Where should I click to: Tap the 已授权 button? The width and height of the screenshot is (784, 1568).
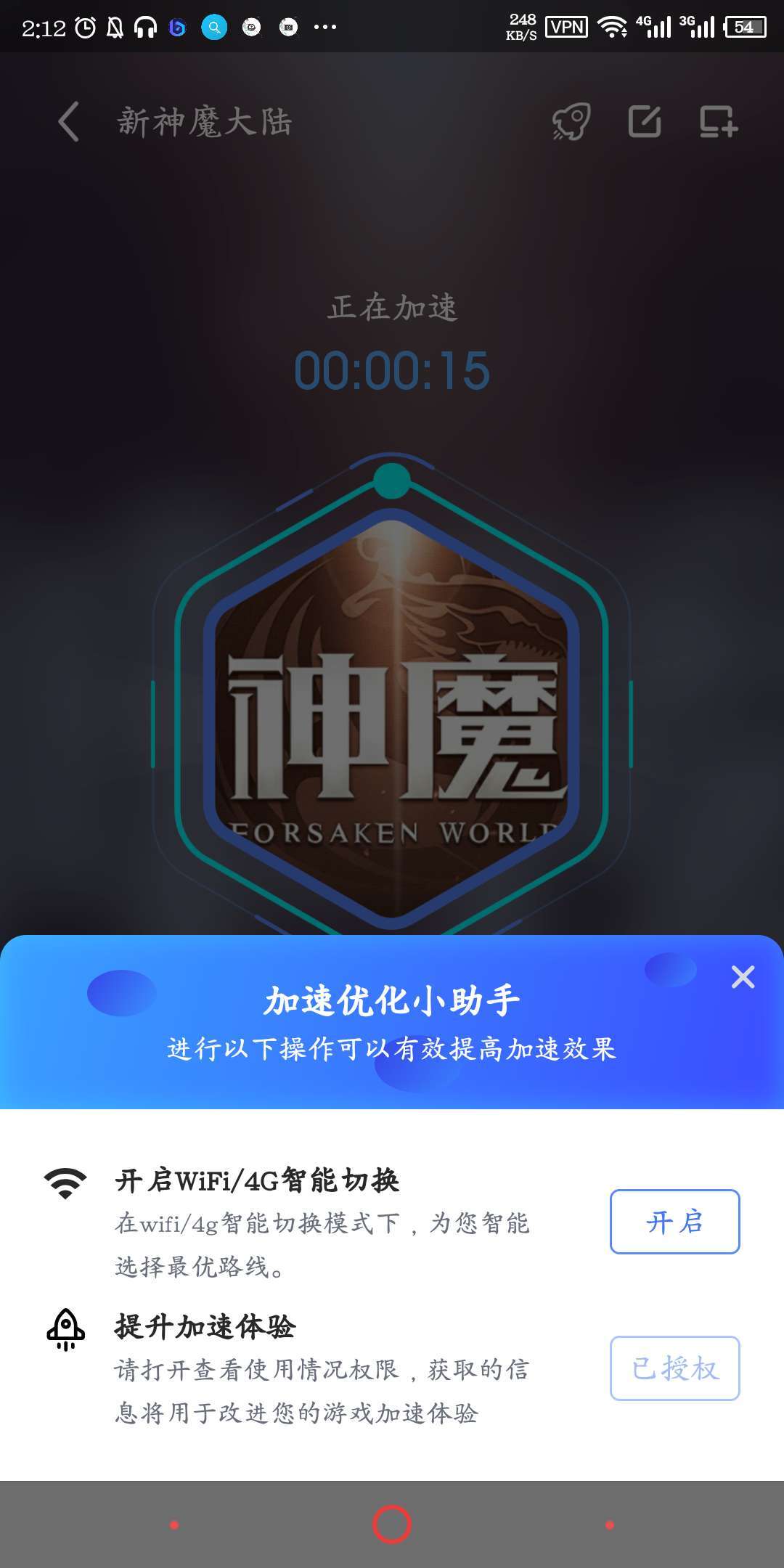coord(674,1368)
